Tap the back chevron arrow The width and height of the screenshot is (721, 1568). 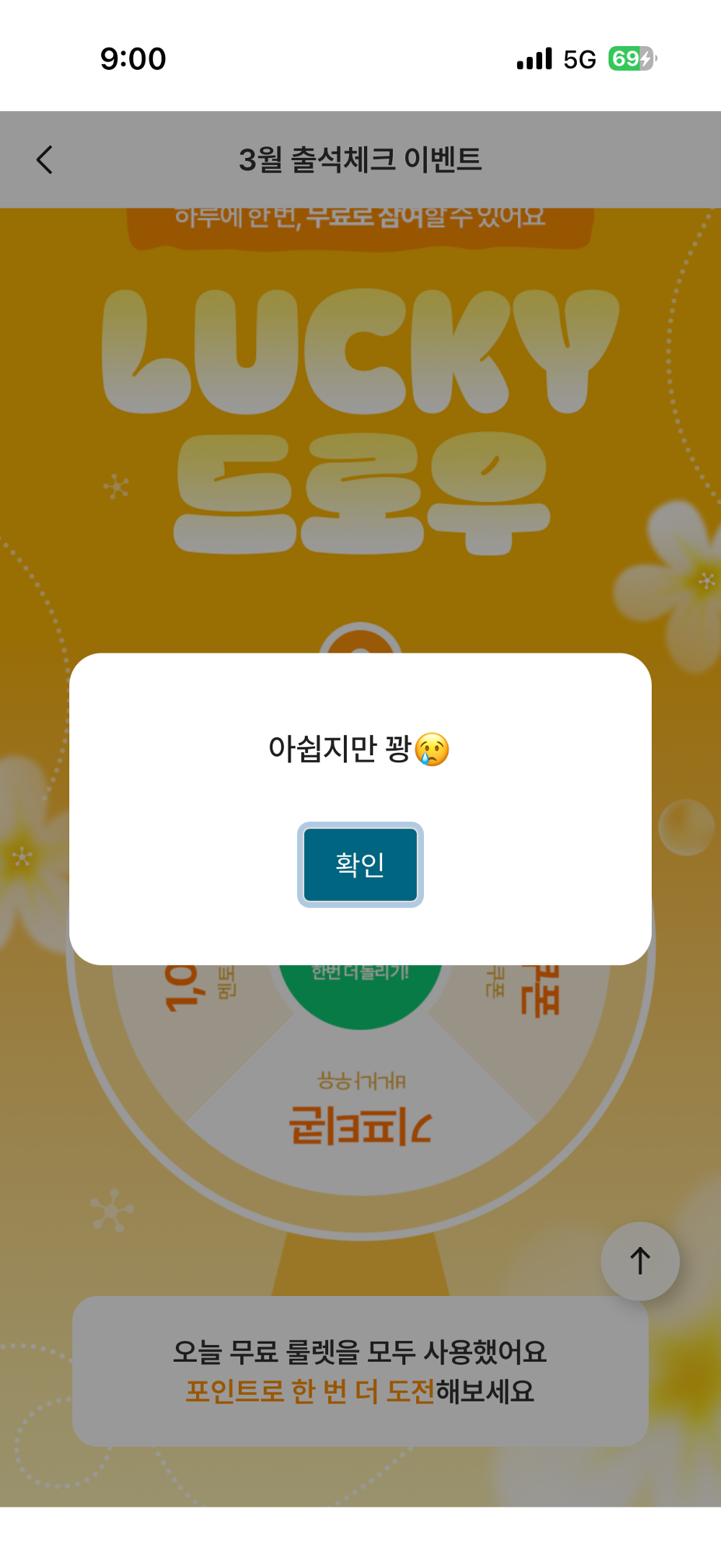tap(45, 159)
